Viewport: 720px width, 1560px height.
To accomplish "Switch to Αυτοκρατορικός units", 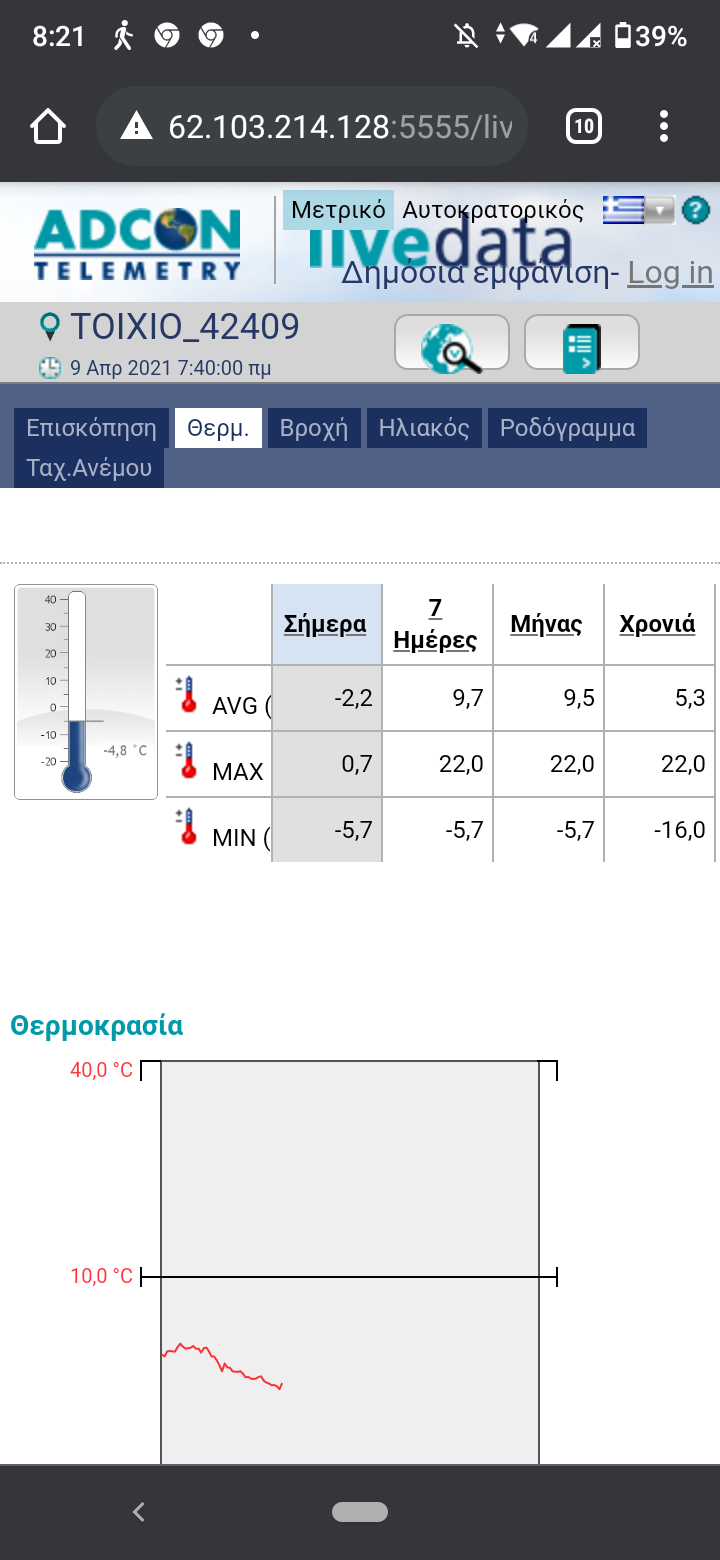I will (x=493, y=210).
